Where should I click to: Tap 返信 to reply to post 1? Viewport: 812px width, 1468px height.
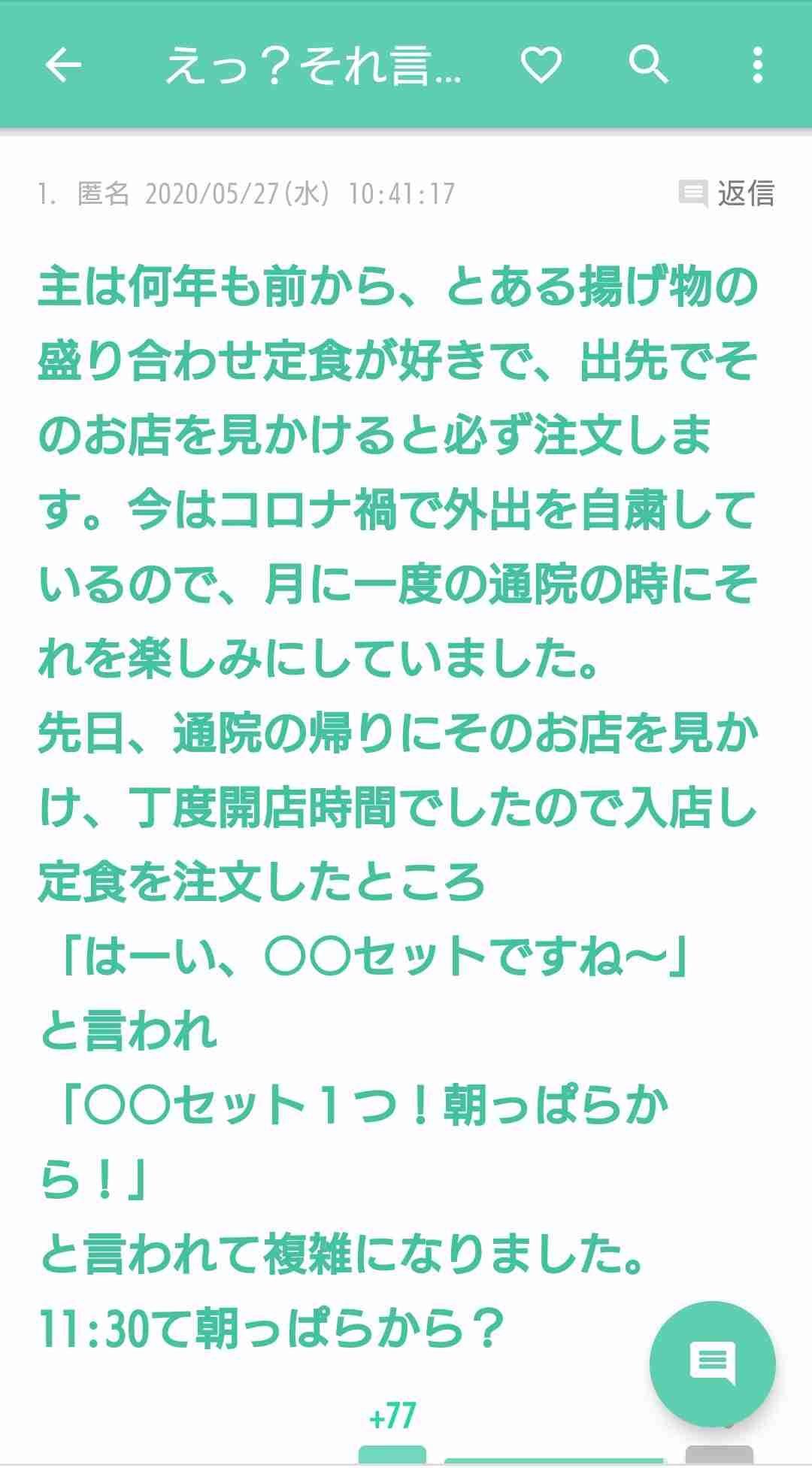pyautogui.click(x=726, y=193)
